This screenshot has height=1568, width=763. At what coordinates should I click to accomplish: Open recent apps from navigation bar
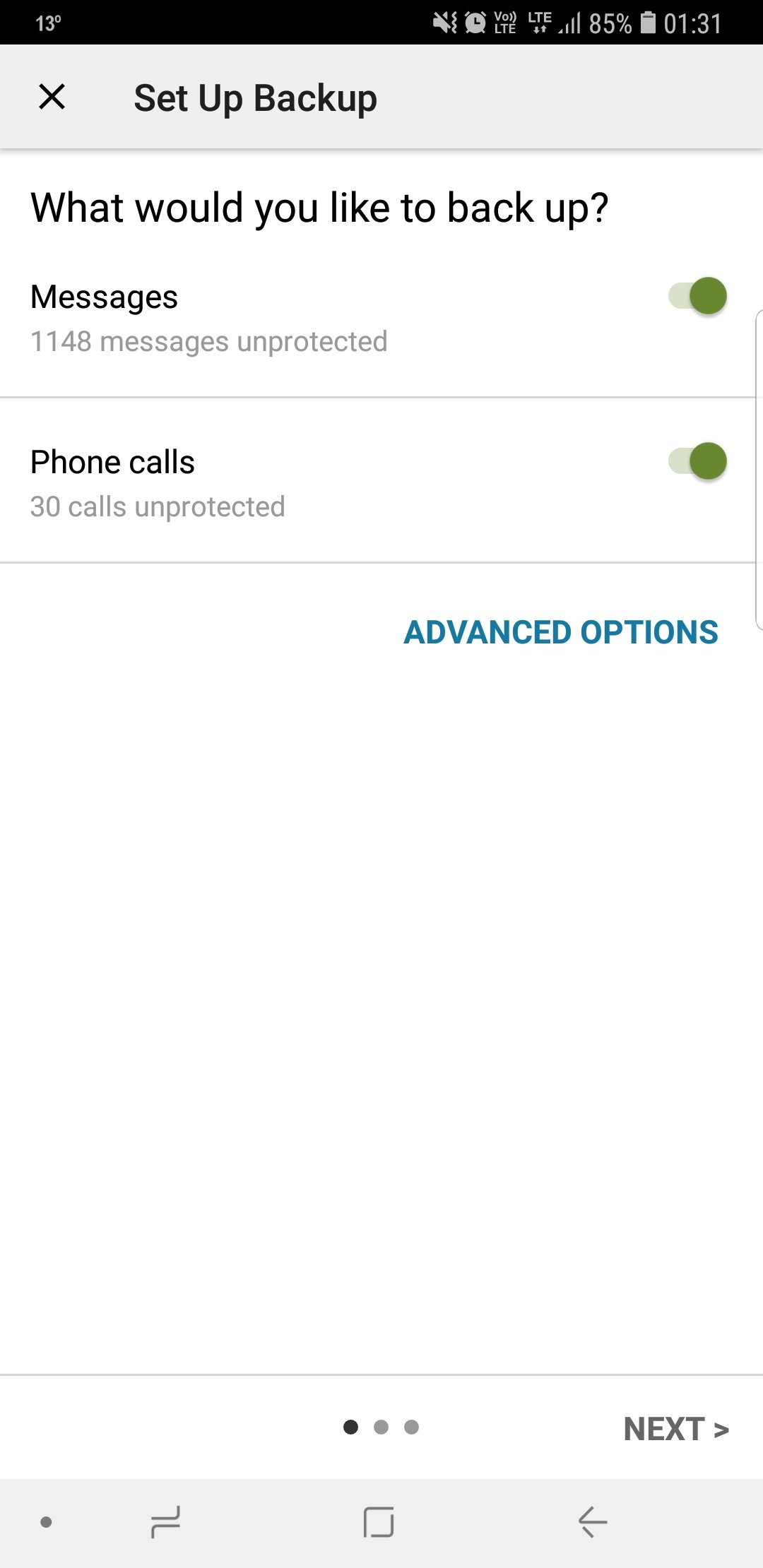(x=165, y=1521)
